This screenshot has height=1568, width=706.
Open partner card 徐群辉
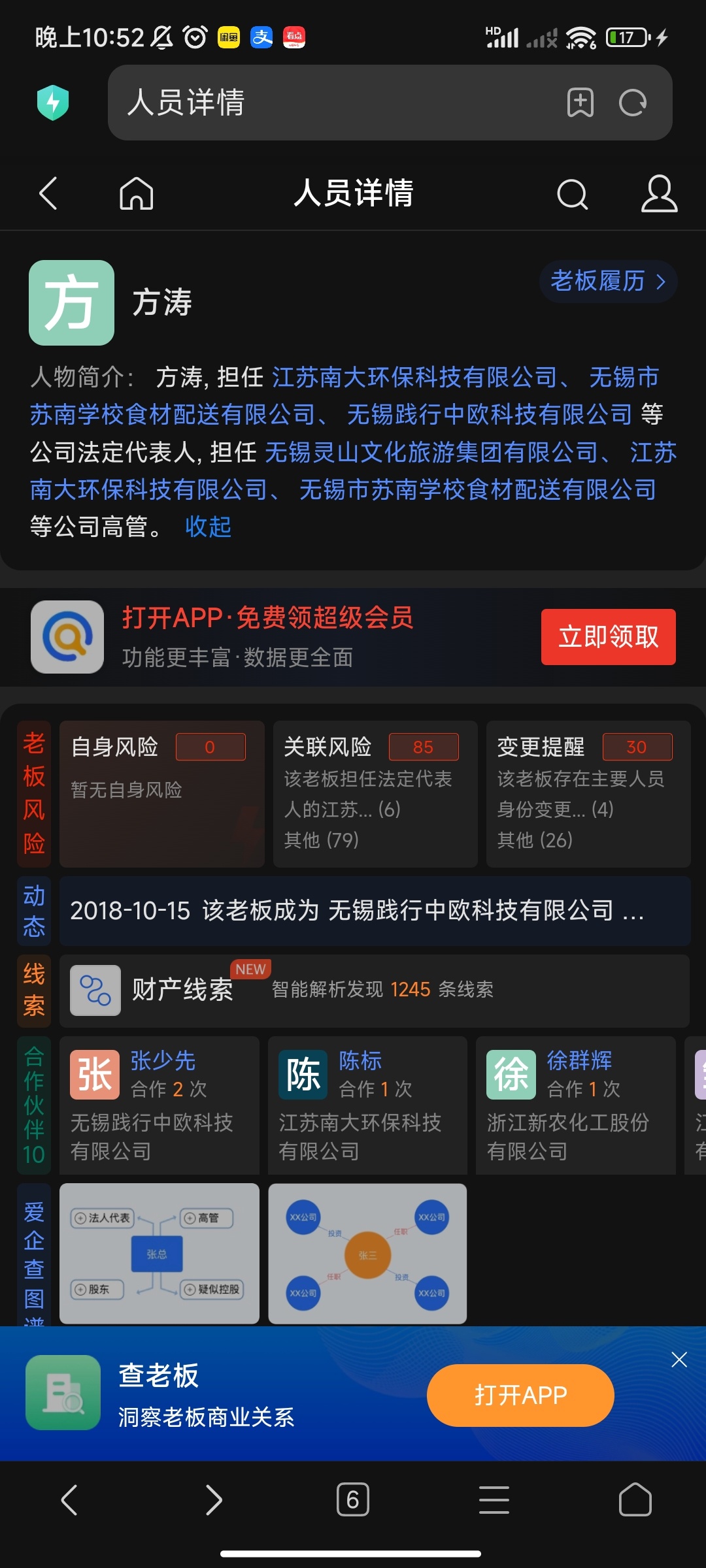point(575,1104)
